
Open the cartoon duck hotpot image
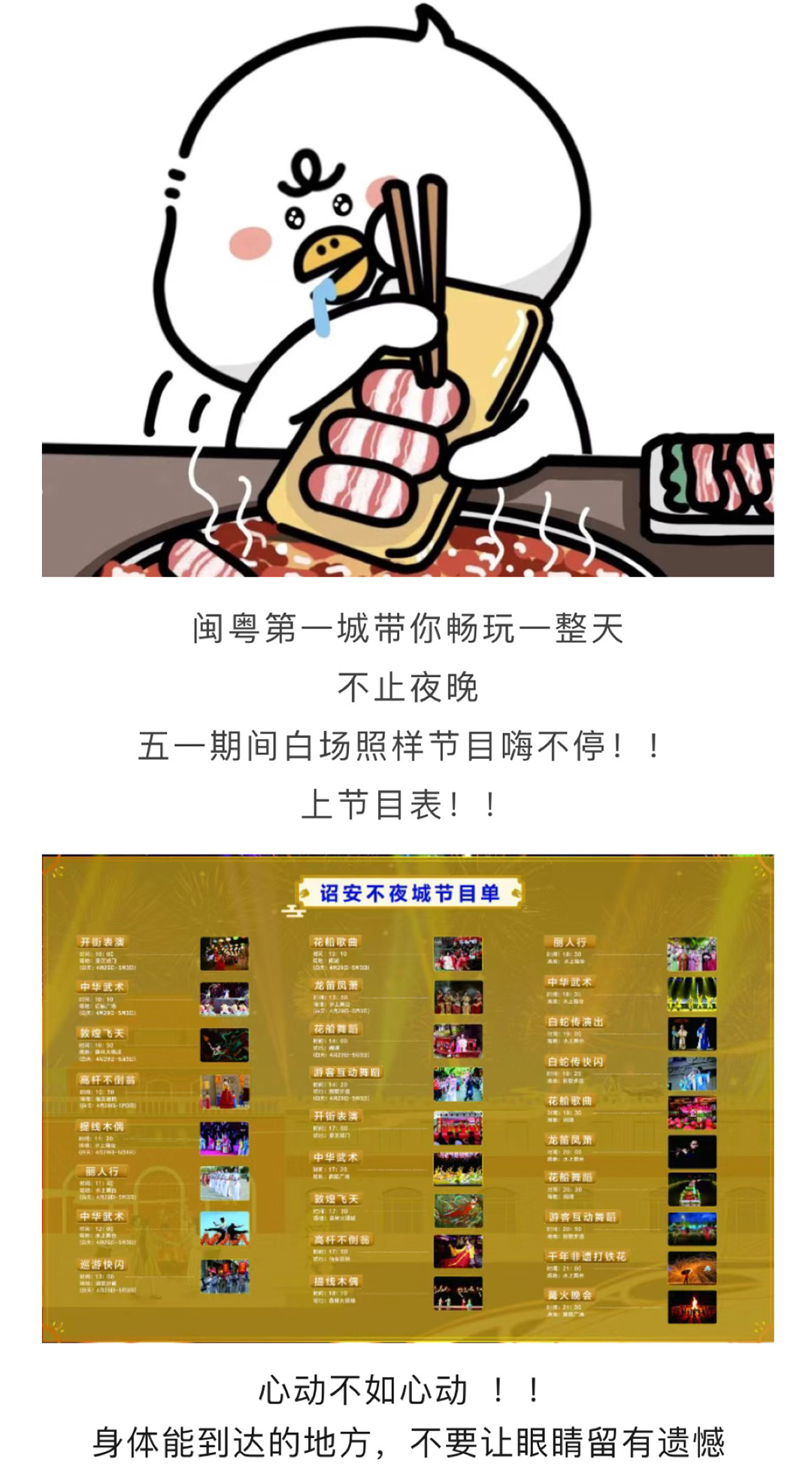(x=408, y=293)
